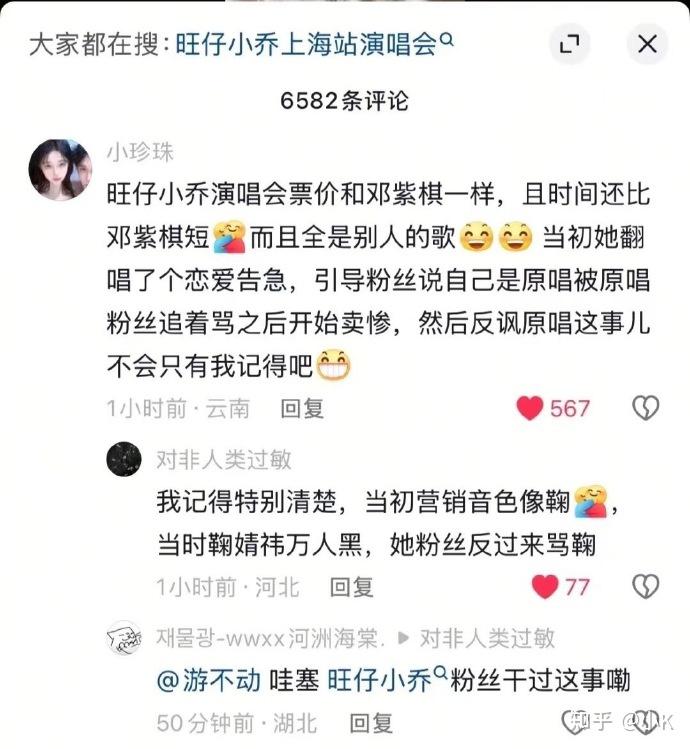The height and width of the screenshot is (749, 690).
Task: Dislike 小珍珠's comment
Action: pyautogui.click(x=646, y=408)
